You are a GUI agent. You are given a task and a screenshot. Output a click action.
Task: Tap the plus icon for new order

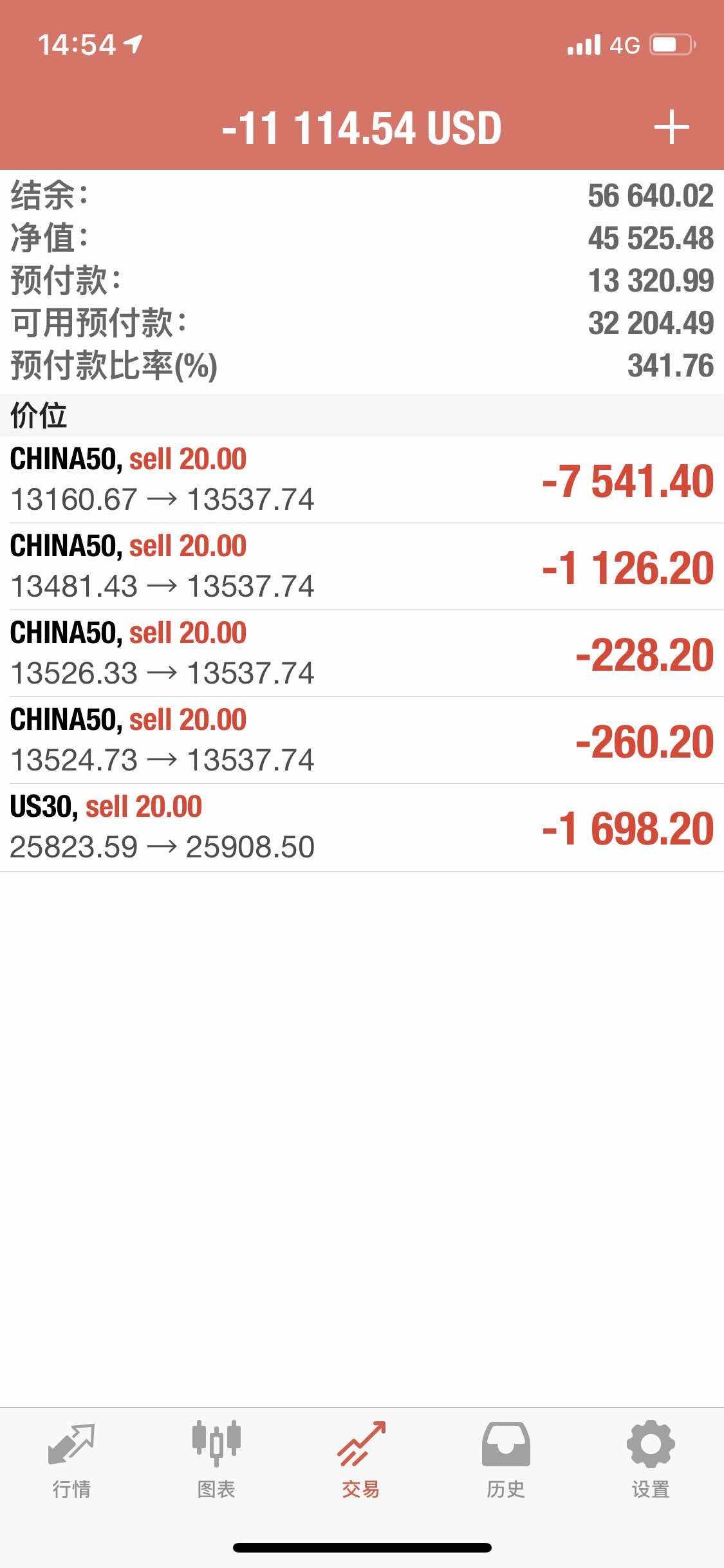click(x=671, y=127)
